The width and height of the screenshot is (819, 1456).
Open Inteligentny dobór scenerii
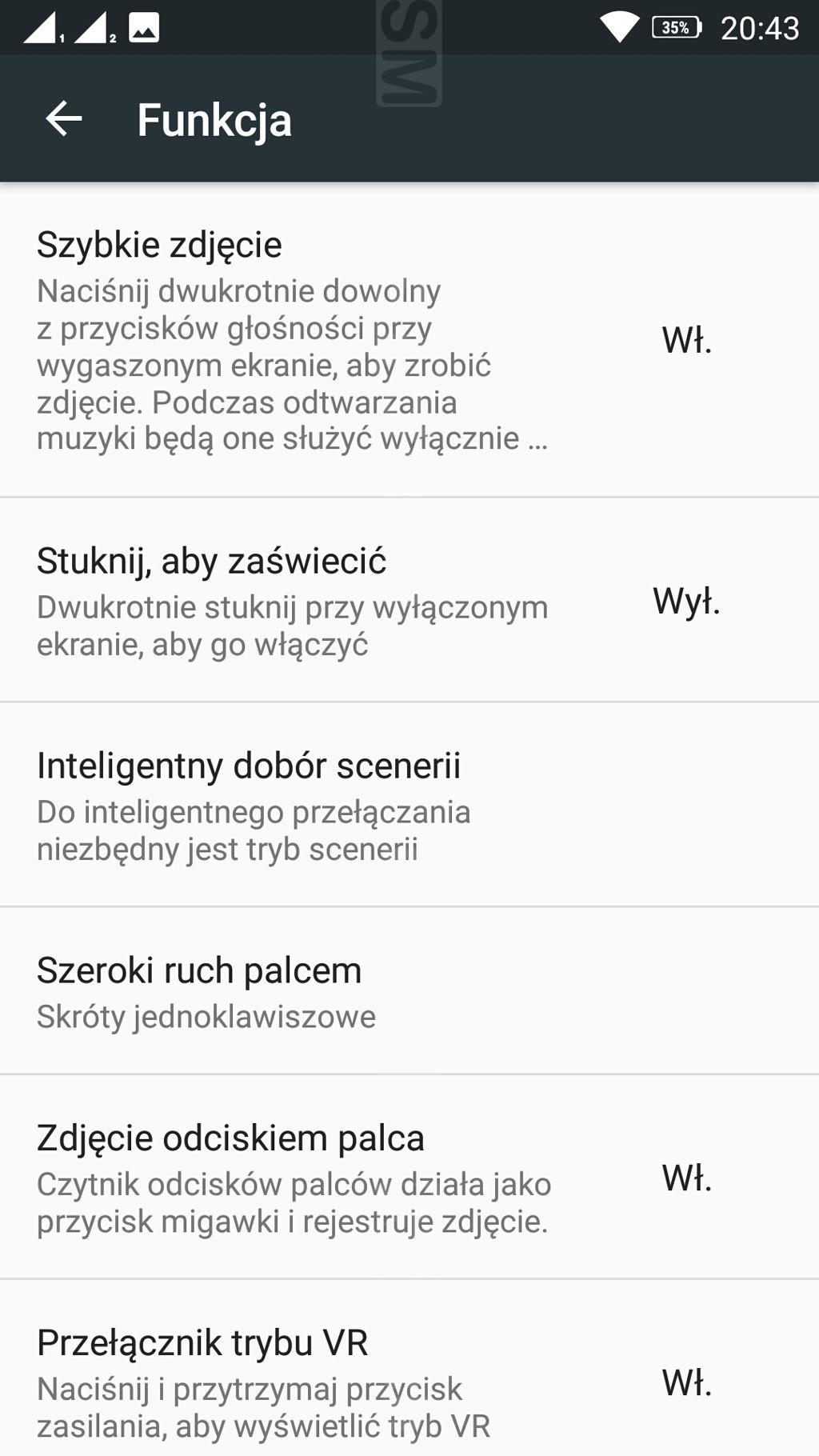[409, 805]
